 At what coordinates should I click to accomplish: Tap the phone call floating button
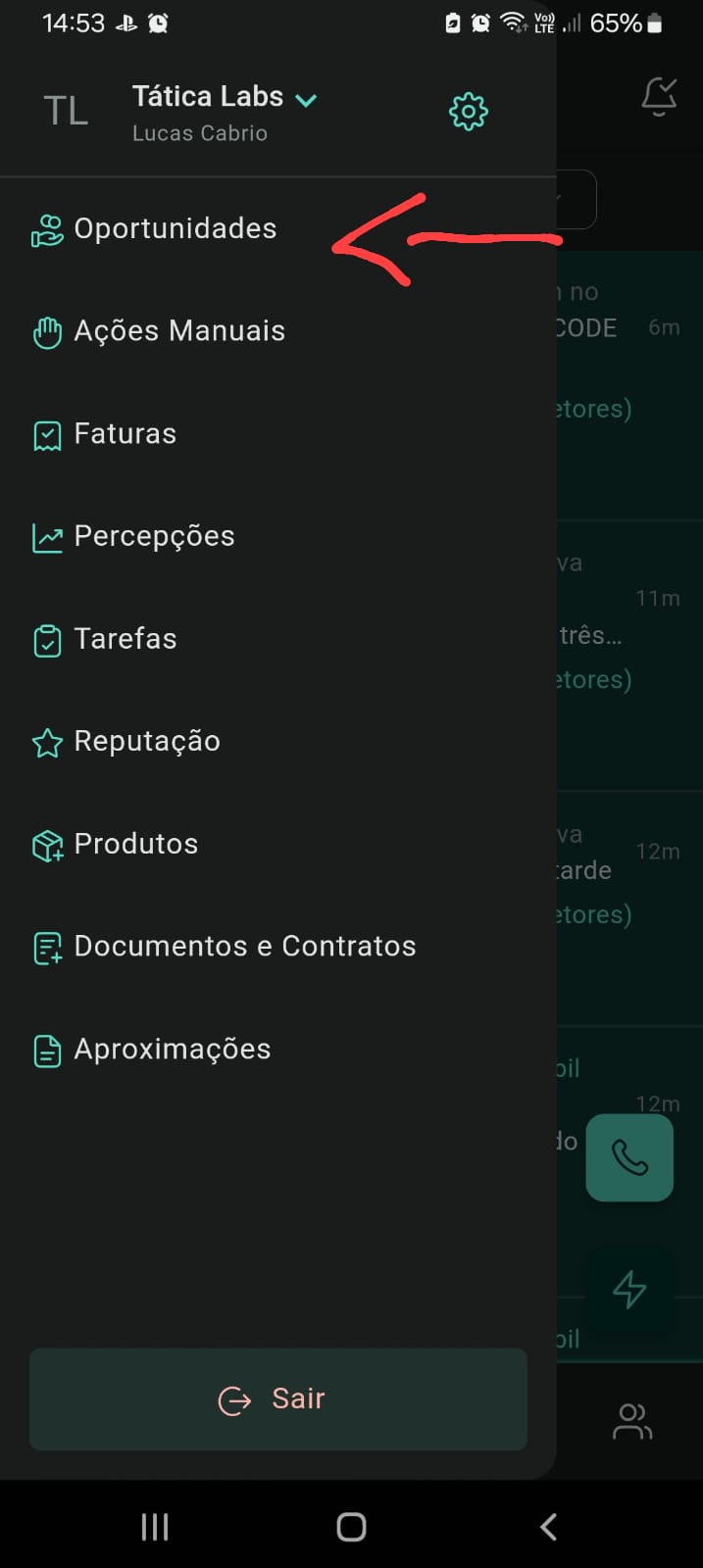pyautogui.click(x=629, y=1157)
